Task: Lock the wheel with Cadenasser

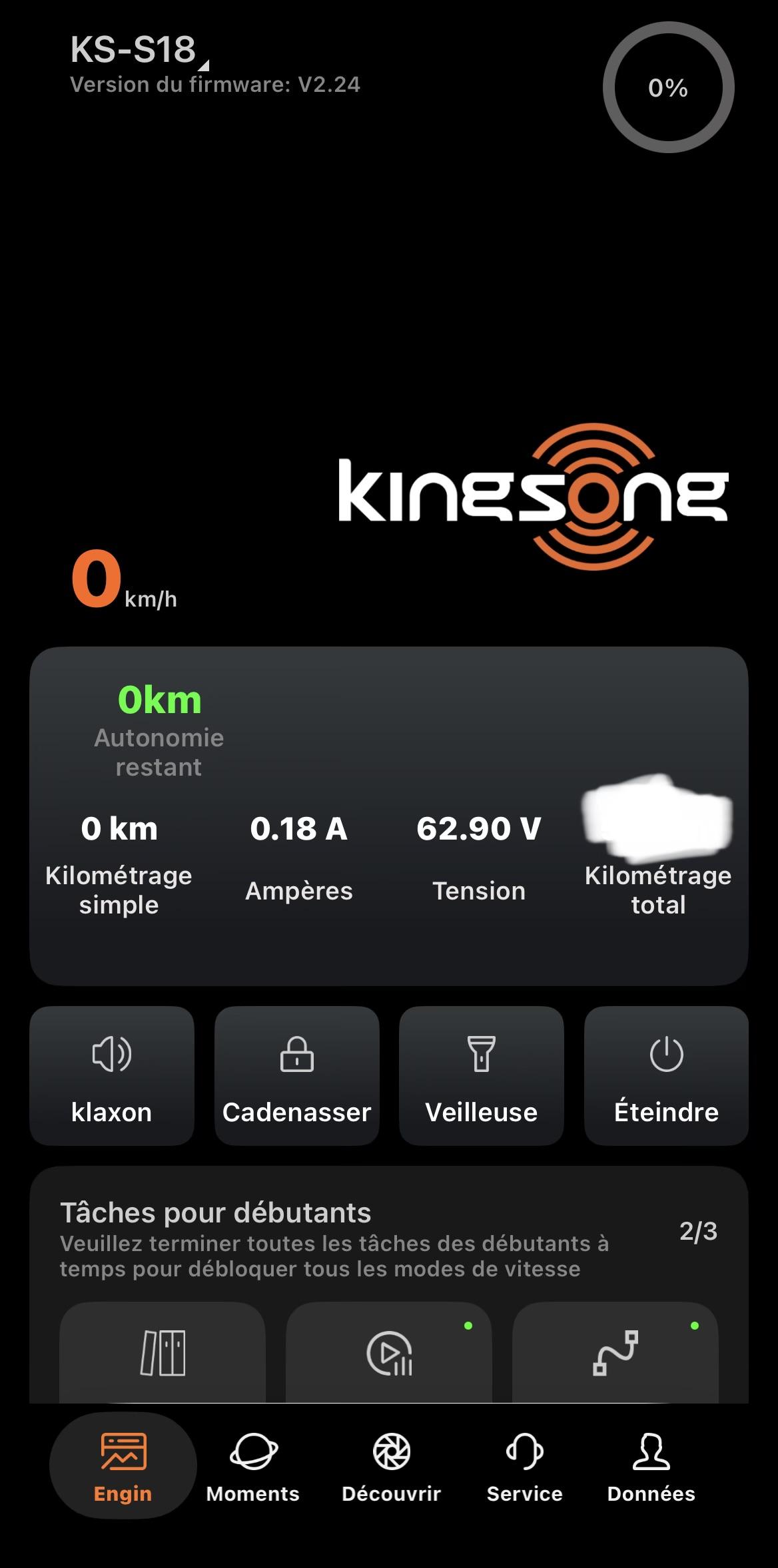Action: (296, 1076)
